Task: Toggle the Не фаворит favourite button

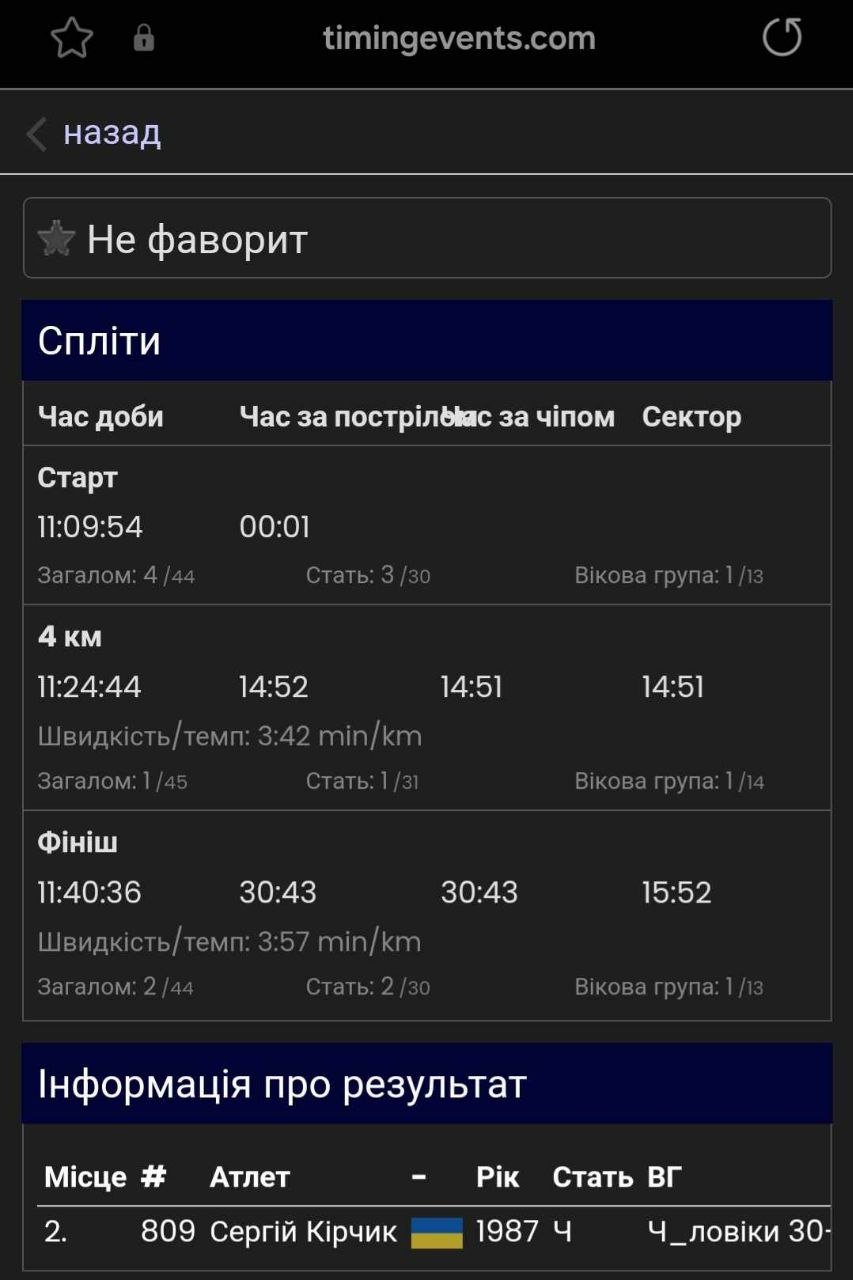Action: 426,238
